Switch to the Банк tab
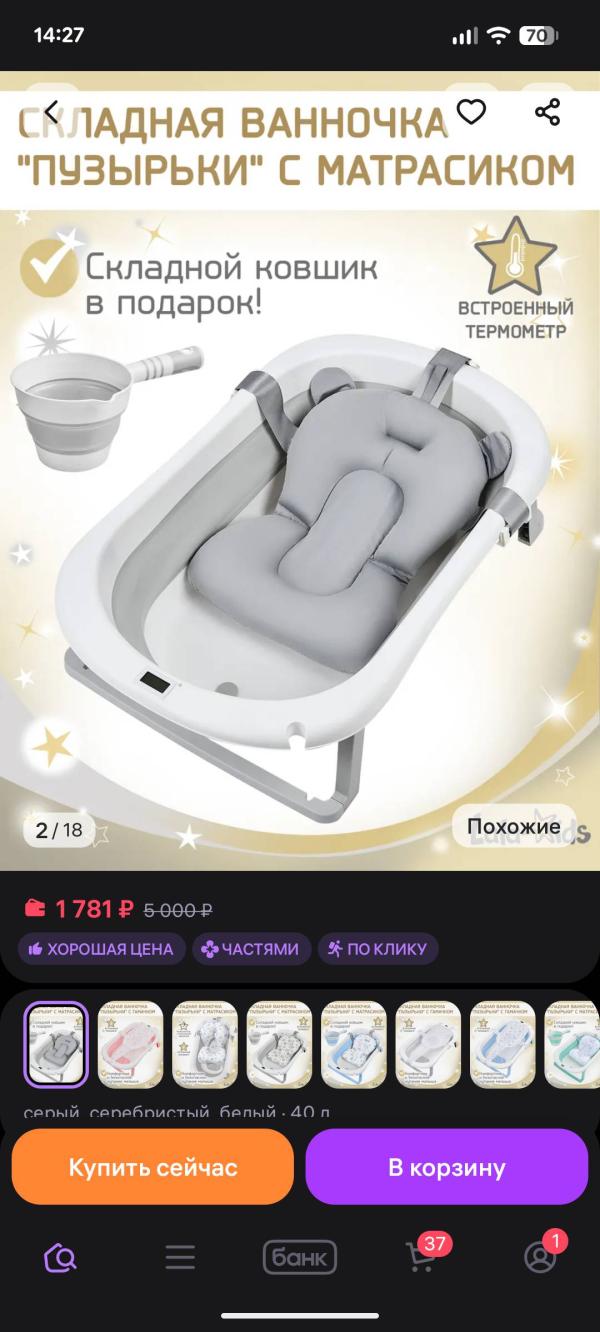 [x=300, y=1257]
